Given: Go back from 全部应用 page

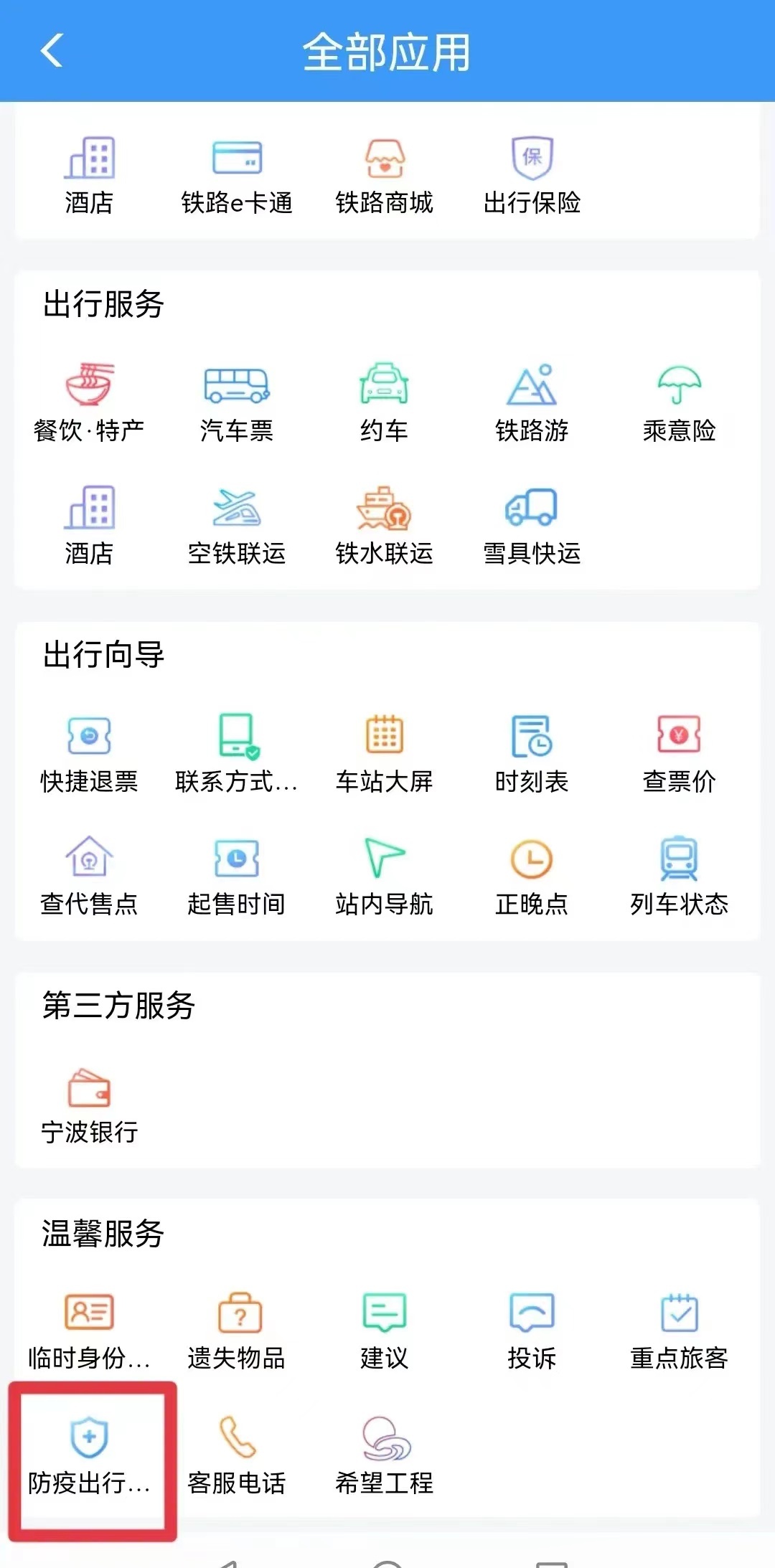Looking at the screenshot, I should click(x=52, y=51).
